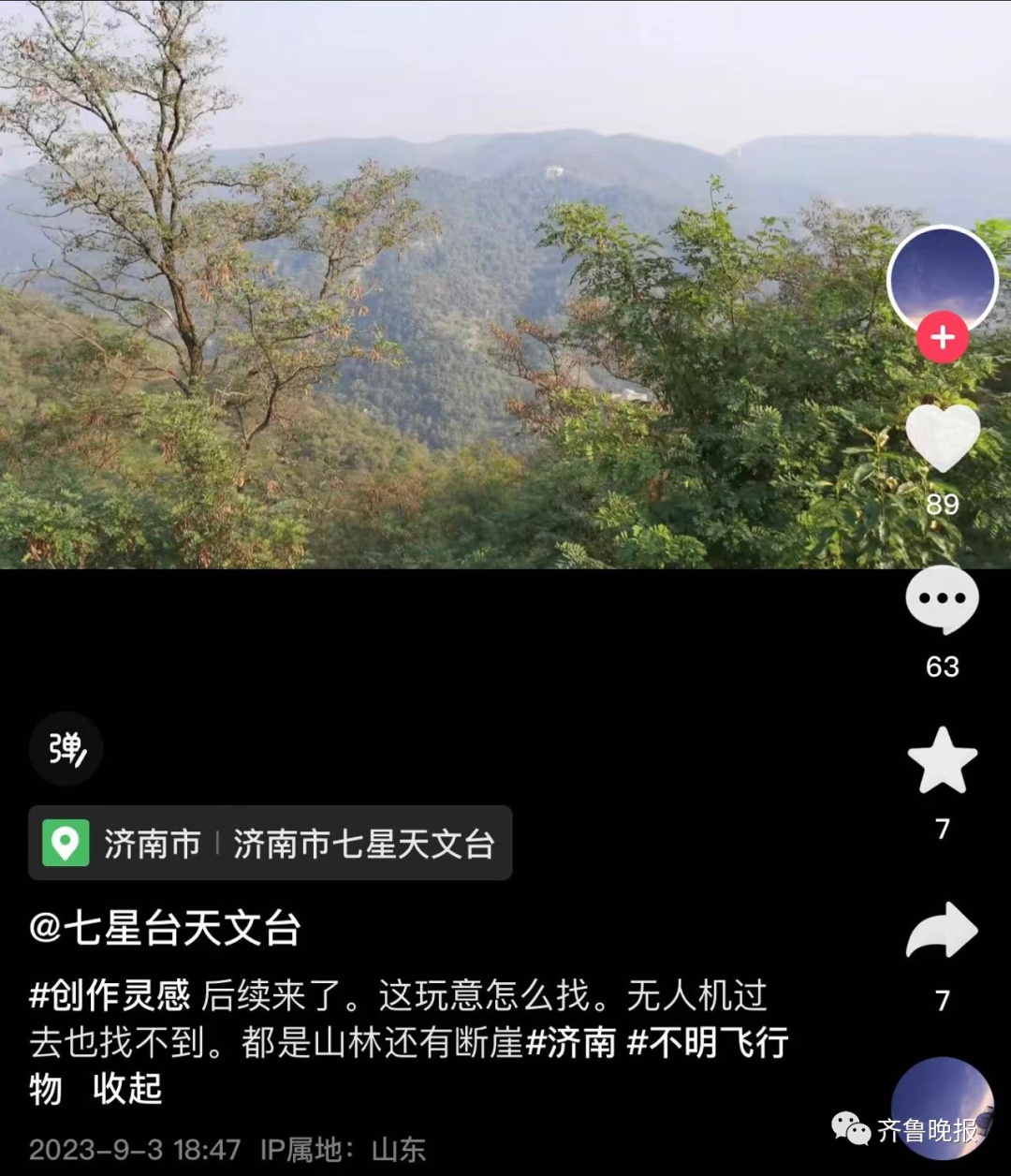
Task: Add video to favorites with the star
Action: (942, 761)
